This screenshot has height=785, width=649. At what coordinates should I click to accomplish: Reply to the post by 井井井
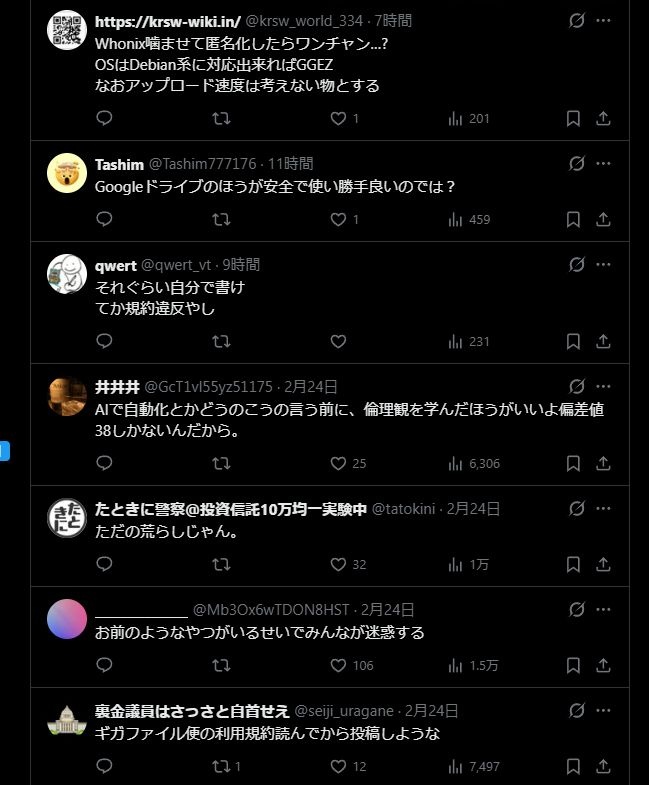(104, 463)
